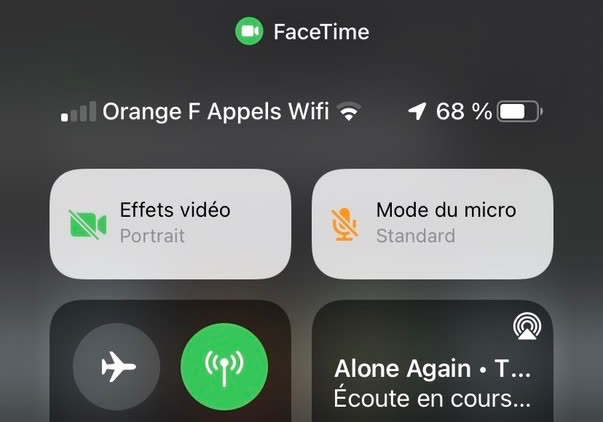
Task: Open Effets vidéo Portrait settings
Action: pyautogui.click(x=170, y=223)
